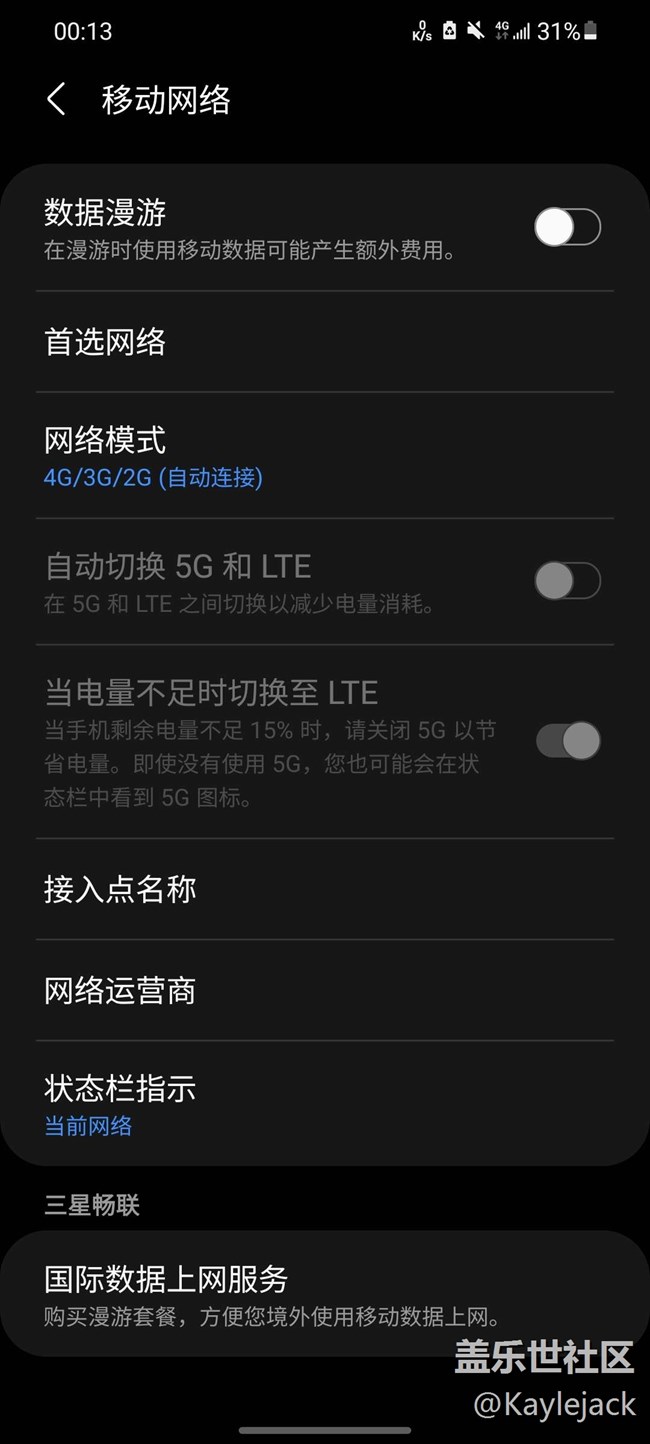This screenshot has height=1444, width=650.
Task: Open the 网络模式 selection
Action: 324,456
